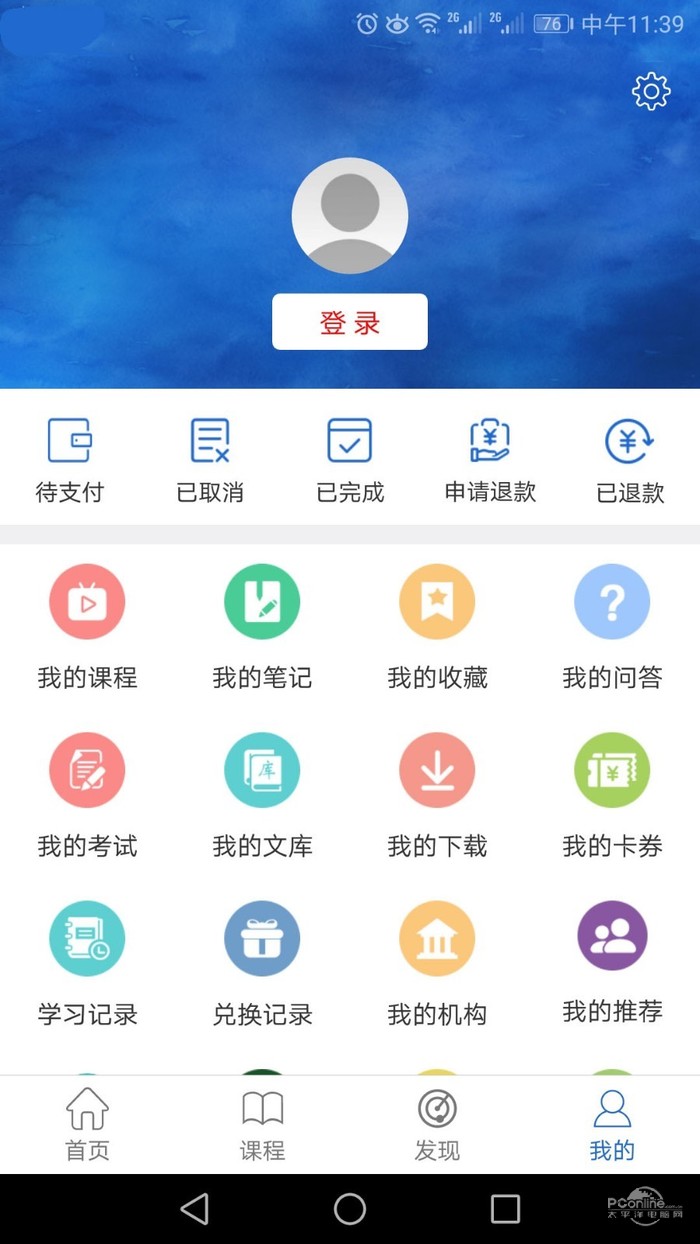Open the settings gear icon
Image resolution: width=700 pixels, height=1244 pixels.
click(651, 92)
